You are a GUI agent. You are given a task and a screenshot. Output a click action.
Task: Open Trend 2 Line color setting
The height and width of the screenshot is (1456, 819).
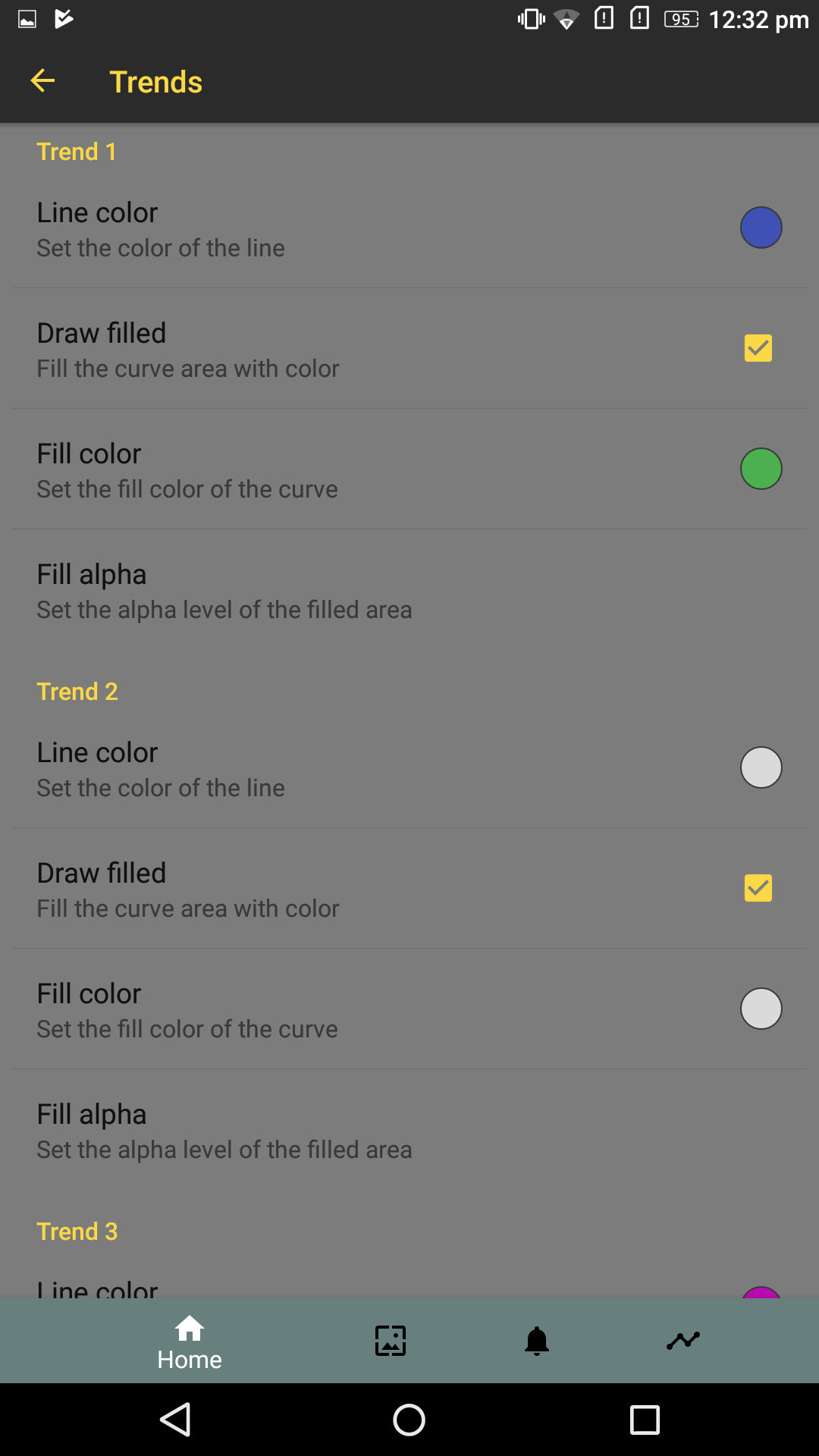(409, 768)
